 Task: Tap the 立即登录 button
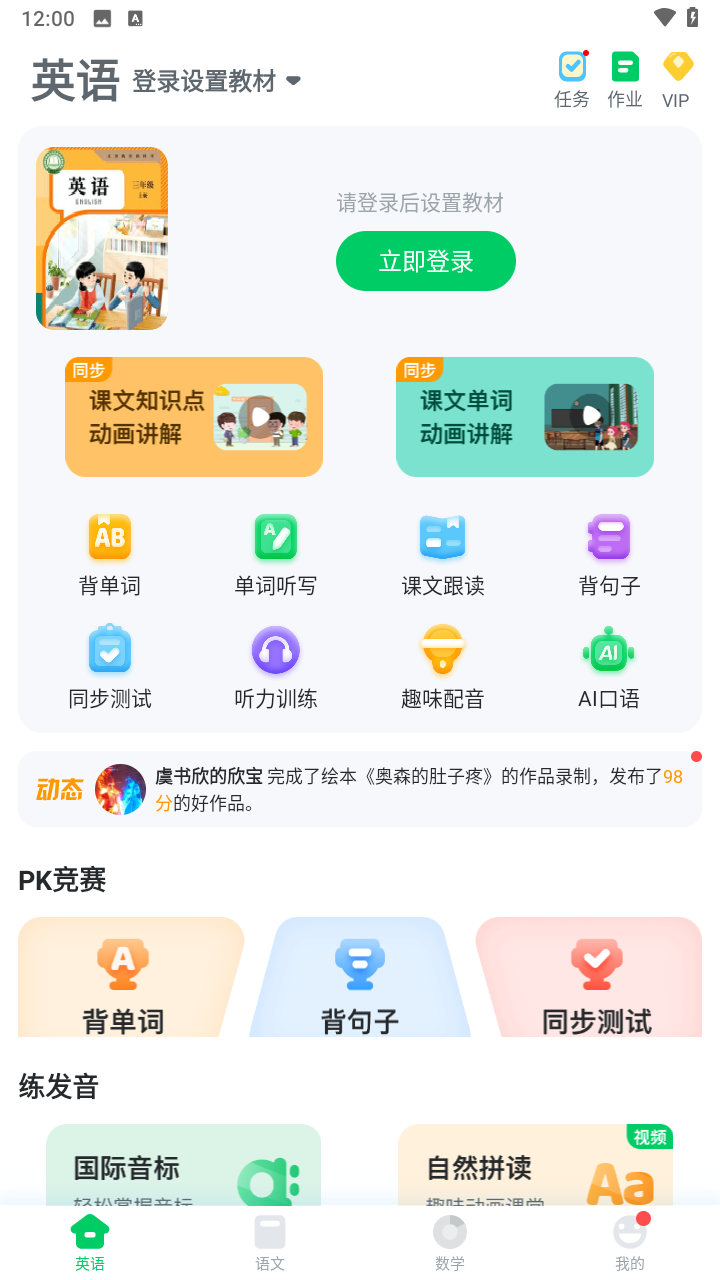tap(425, 262)
